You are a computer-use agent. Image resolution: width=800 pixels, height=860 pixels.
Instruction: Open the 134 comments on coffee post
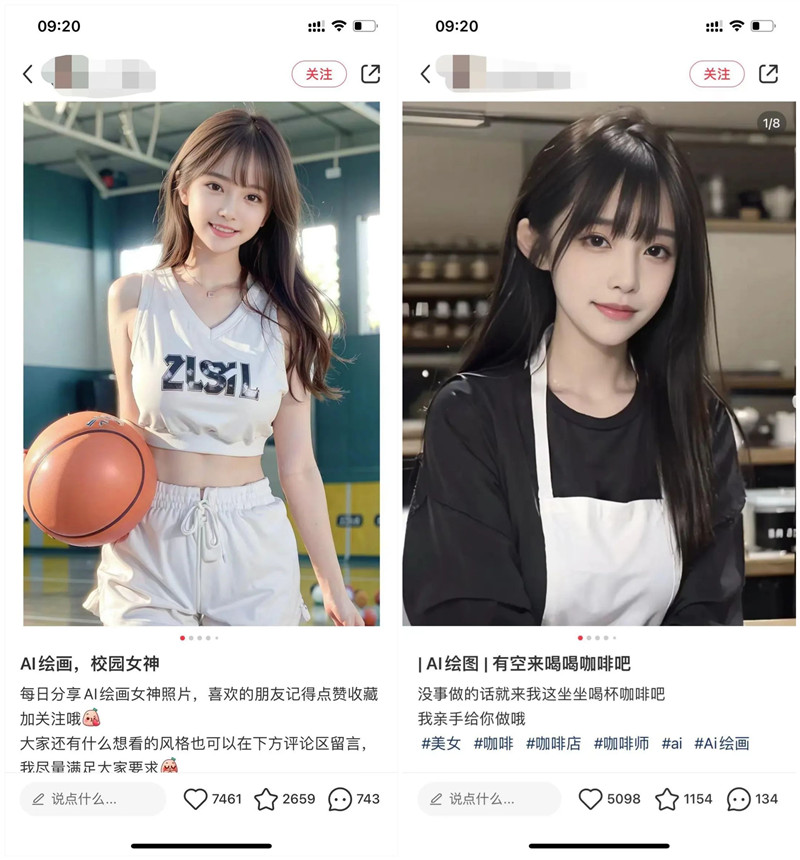pos(739,799)
